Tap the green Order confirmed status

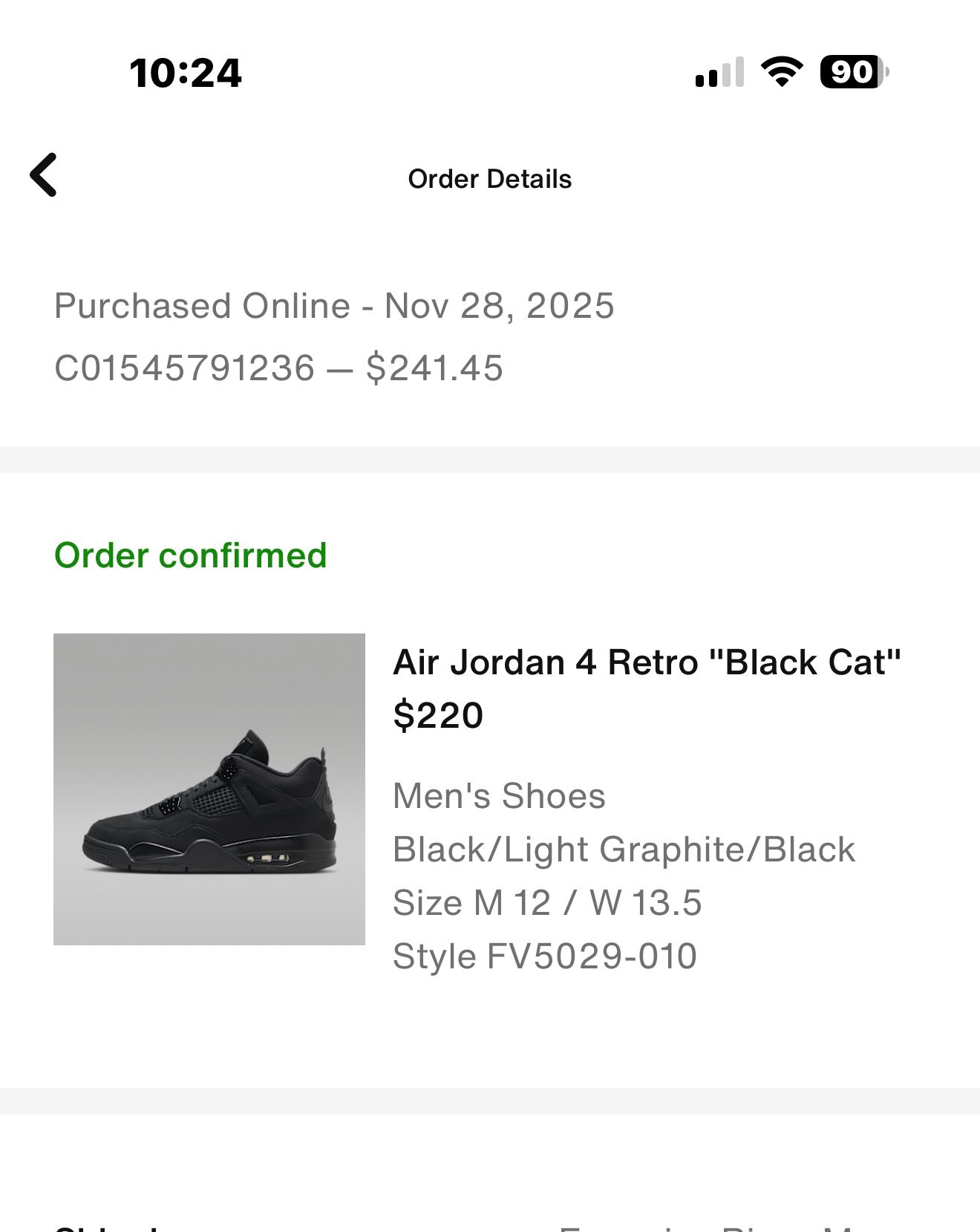click(191, 554)
